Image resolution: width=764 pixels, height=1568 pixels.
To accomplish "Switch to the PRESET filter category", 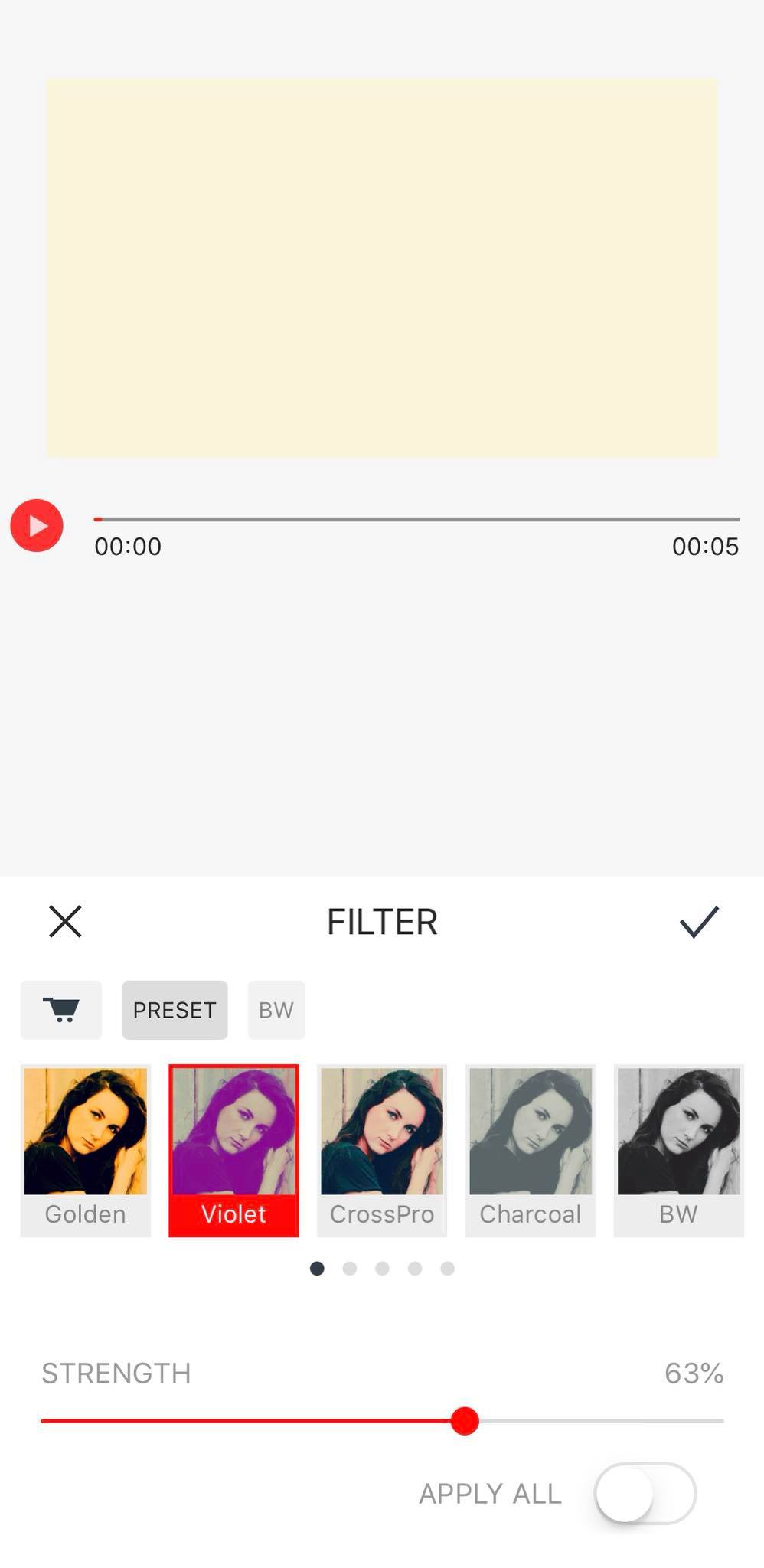I will tap(175, 1010).
